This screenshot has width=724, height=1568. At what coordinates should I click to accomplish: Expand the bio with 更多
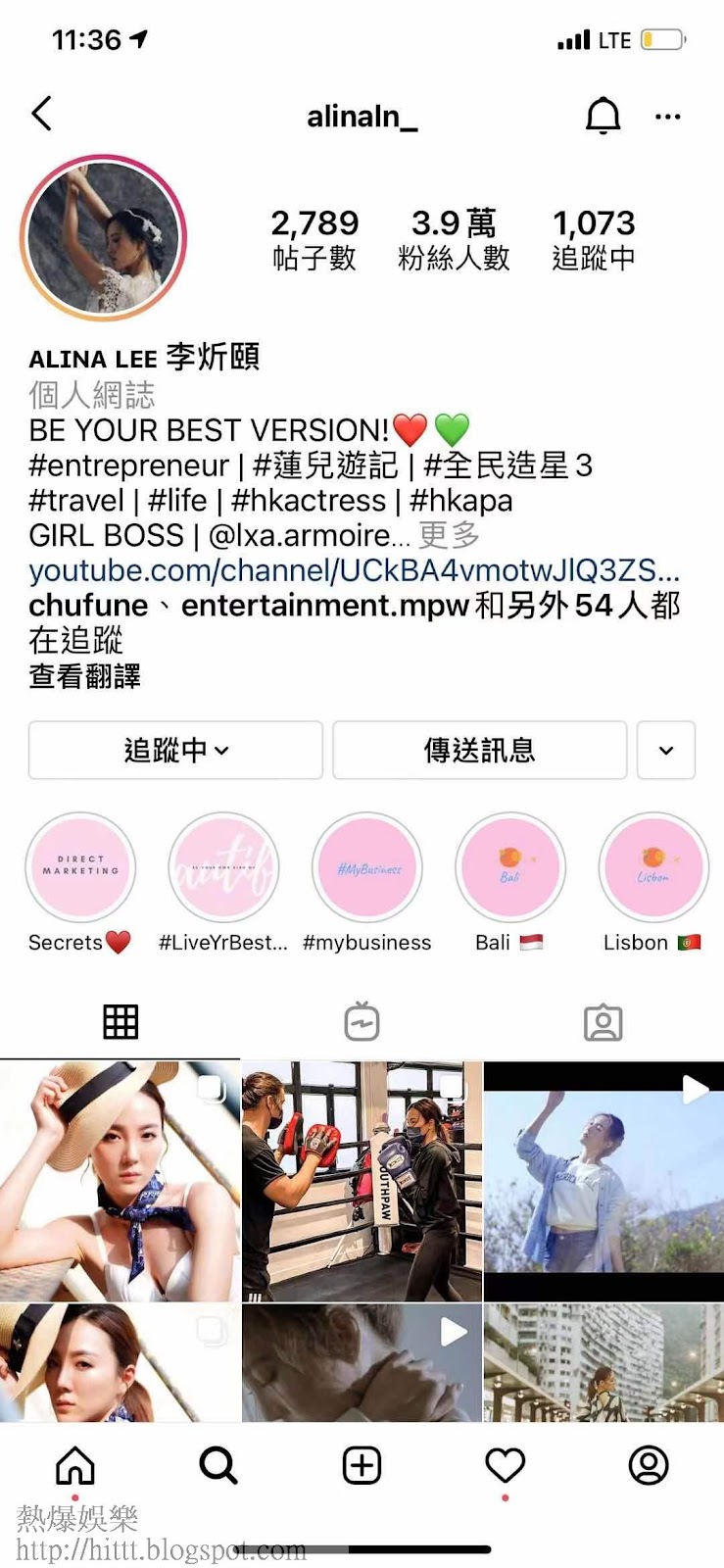450,535
